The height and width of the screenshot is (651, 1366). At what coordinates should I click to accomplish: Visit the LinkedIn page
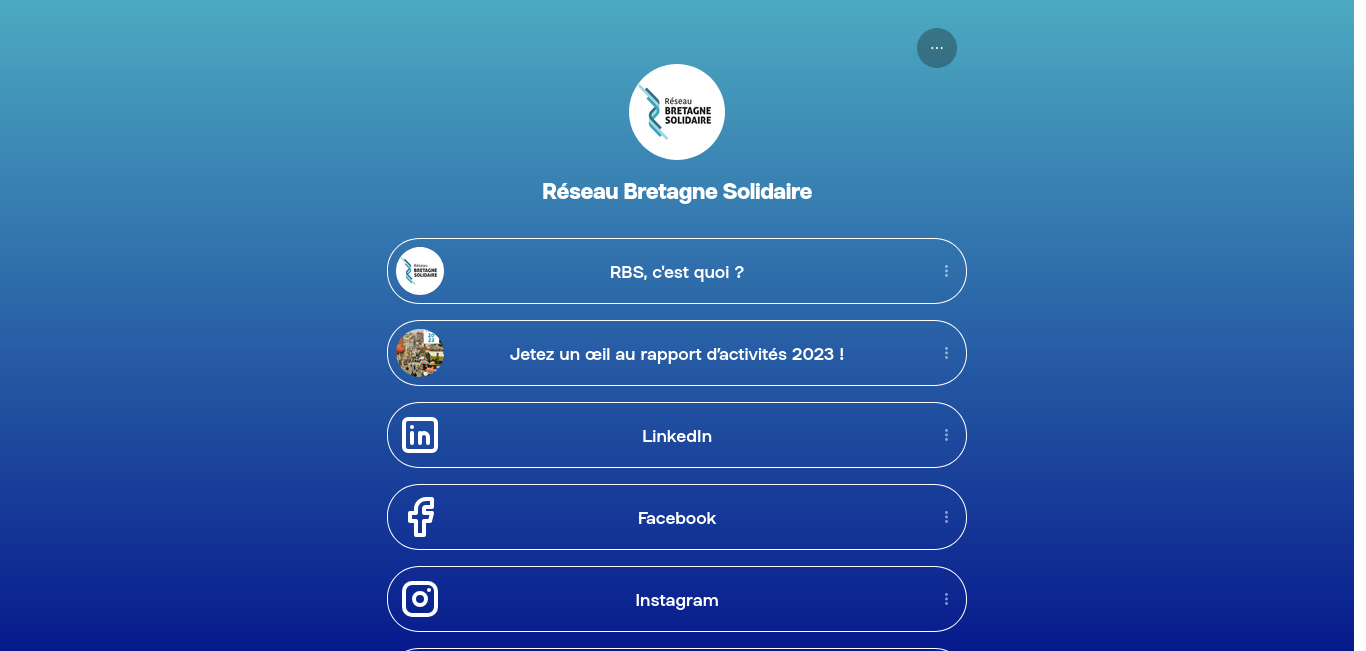click(x=676, y=436)
